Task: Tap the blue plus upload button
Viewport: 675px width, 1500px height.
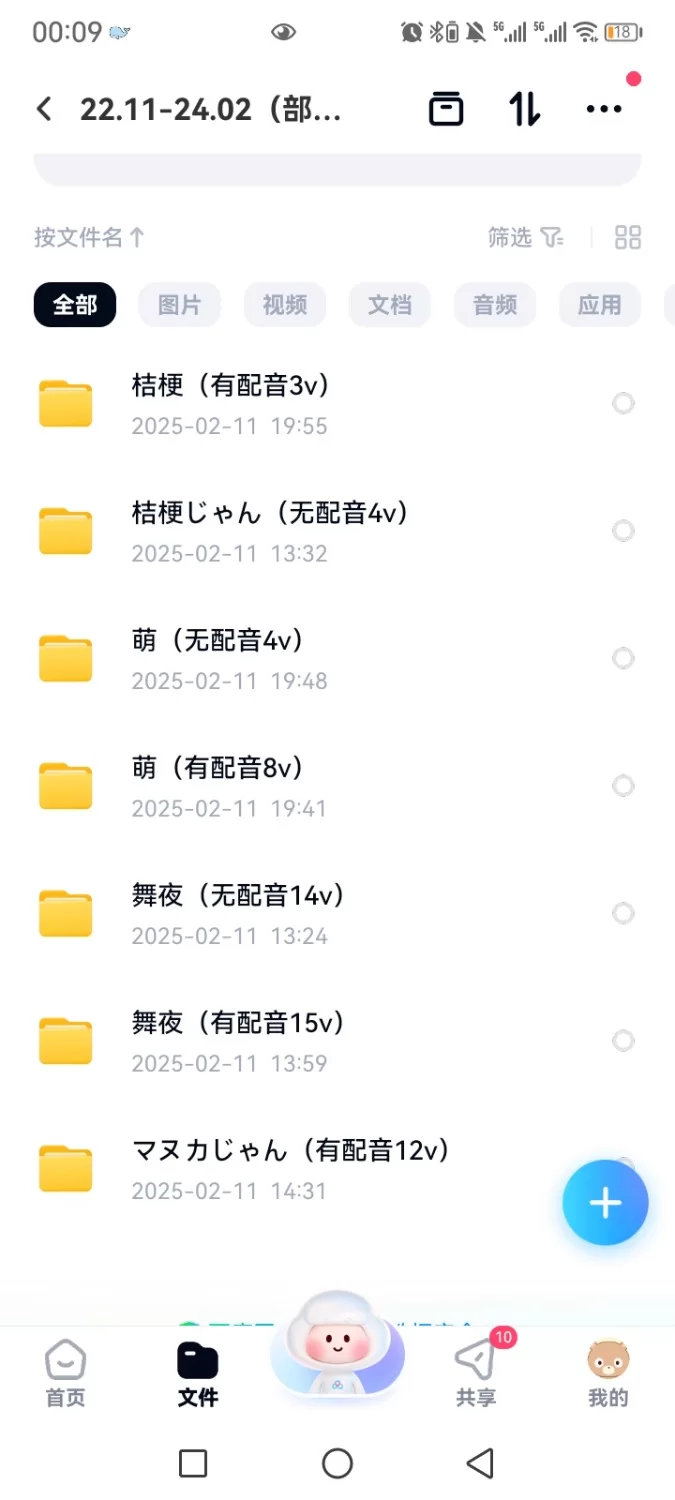Action: [605, 1203]
